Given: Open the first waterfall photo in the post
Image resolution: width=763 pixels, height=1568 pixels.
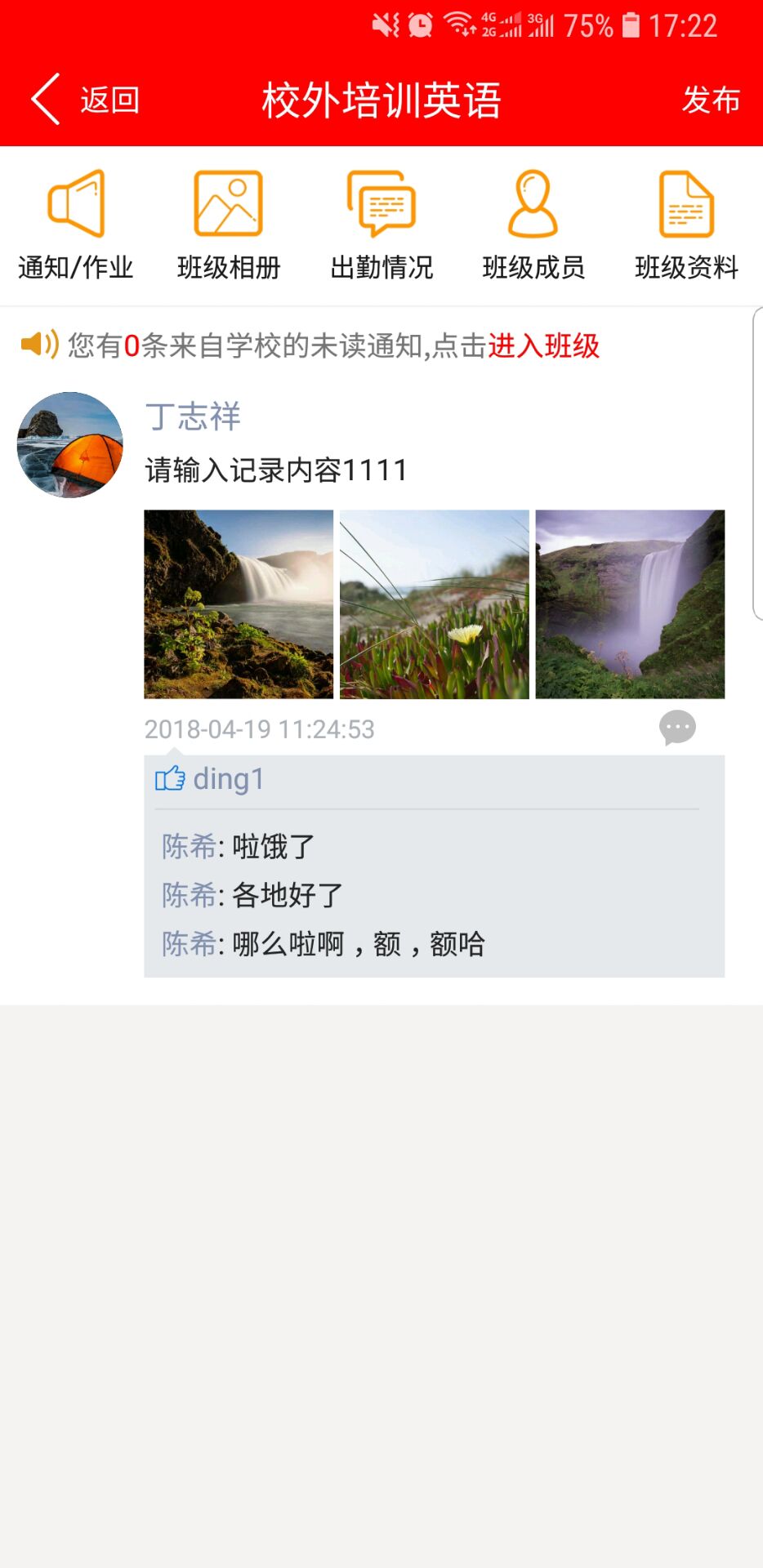Looking at the screenshot, I should [x=239, y=604].
